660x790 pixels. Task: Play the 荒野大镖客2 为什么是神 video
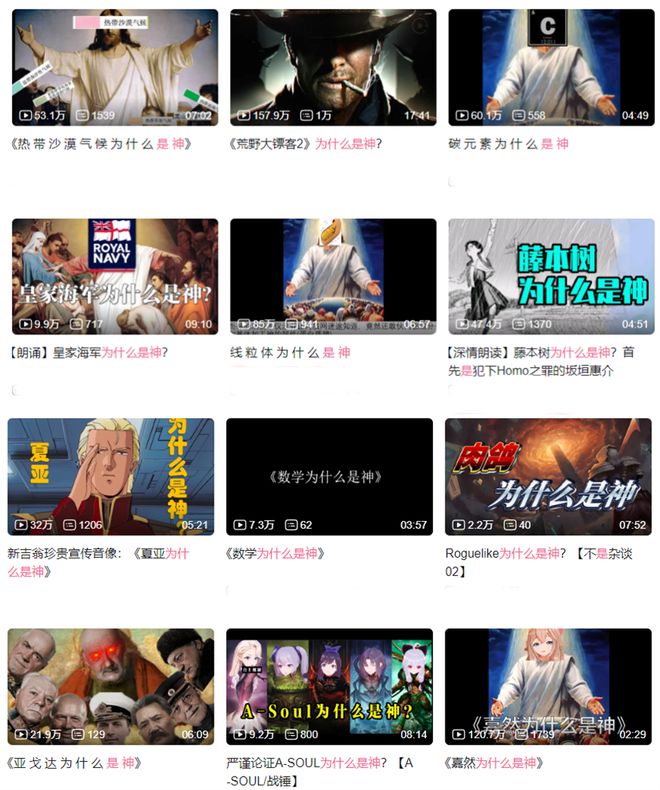[332, 66]
